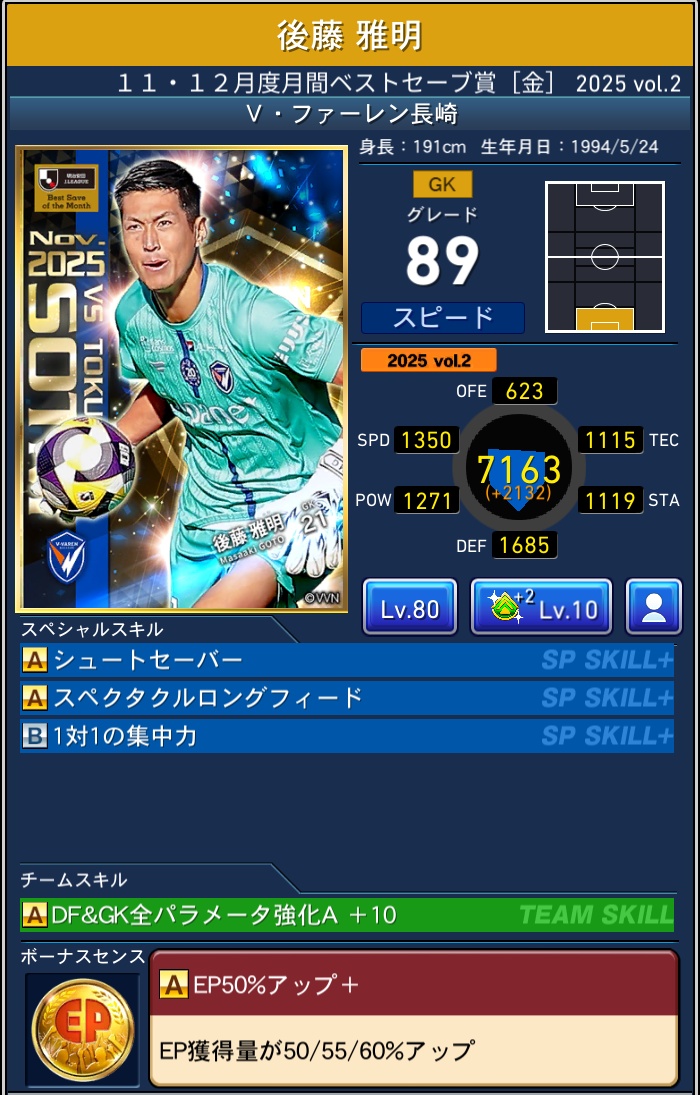This screenshot has height=1095, width=700.
Task: Open the Lv.10 awakening button
Action: [x=541, y=607]
